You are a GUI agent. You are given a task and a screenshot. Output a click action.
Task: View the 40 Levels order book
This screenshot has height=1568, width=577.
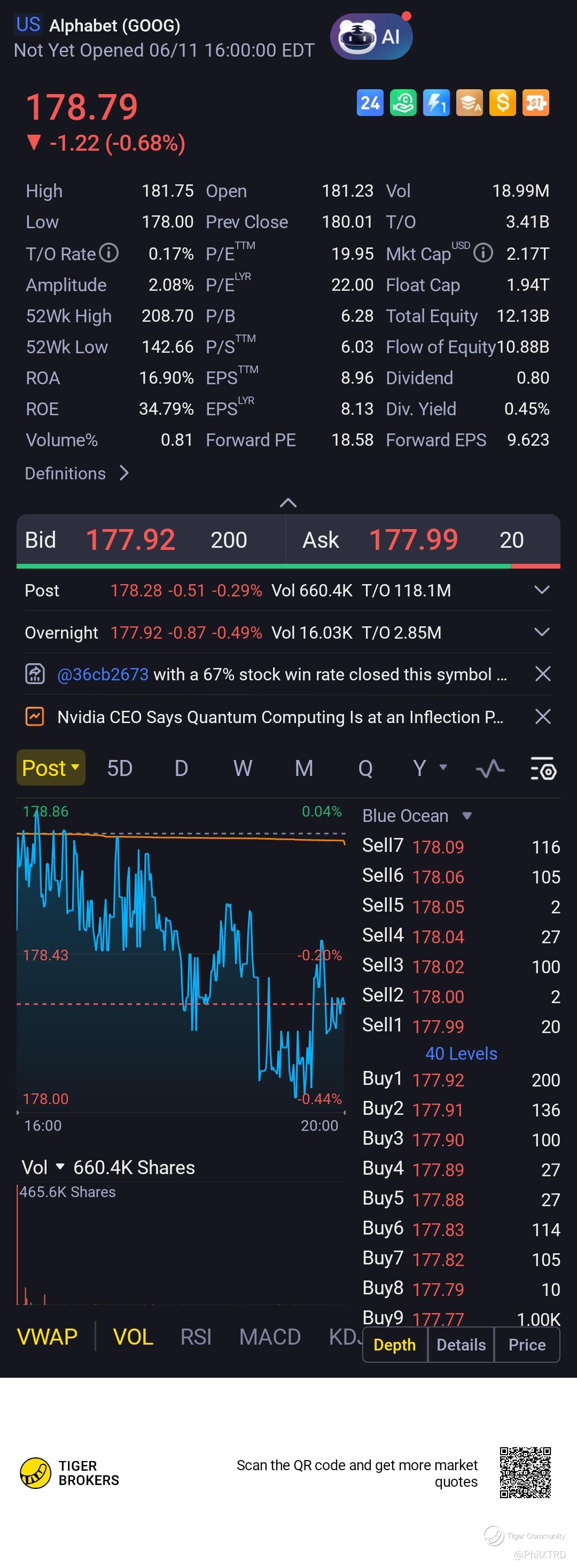point(461,1053)
